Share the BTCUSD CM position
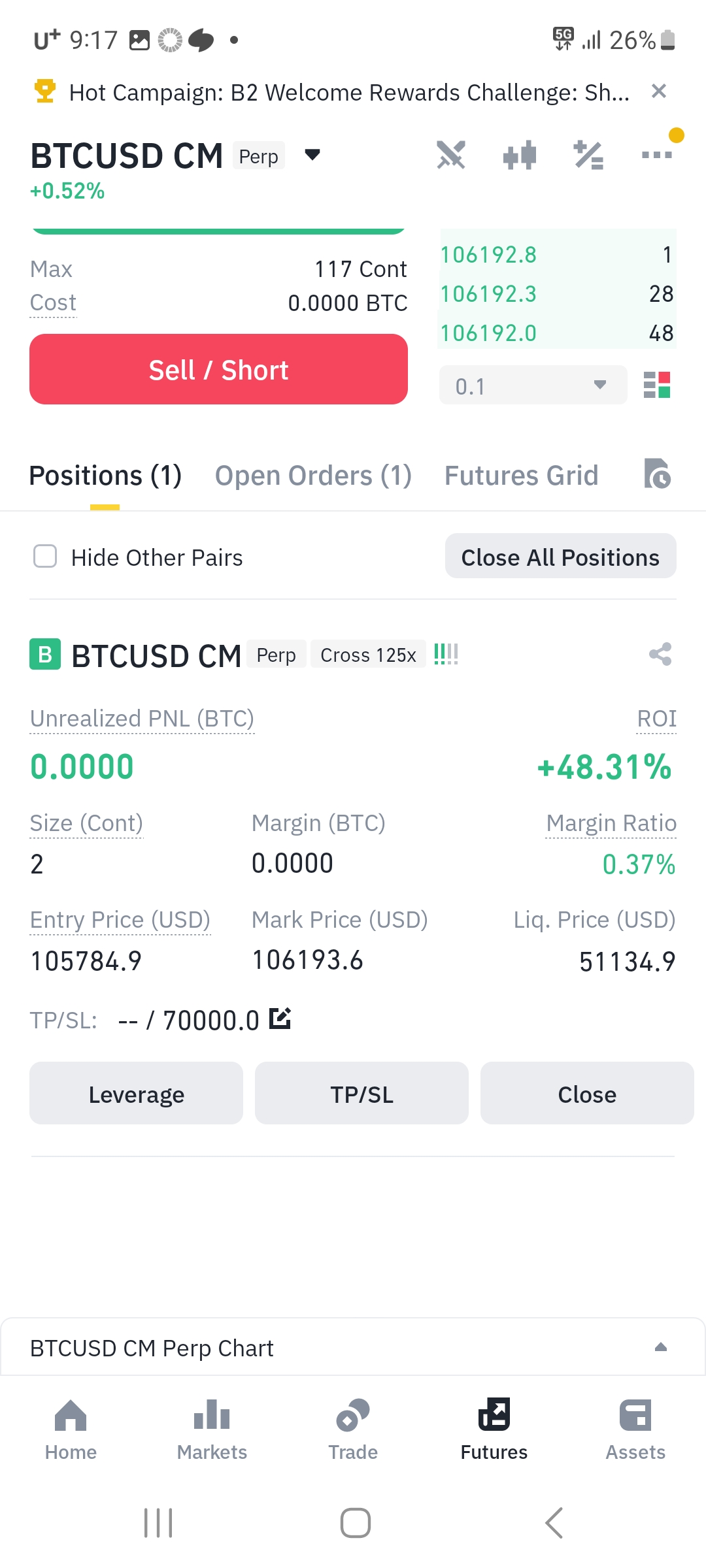 (660, 654)
